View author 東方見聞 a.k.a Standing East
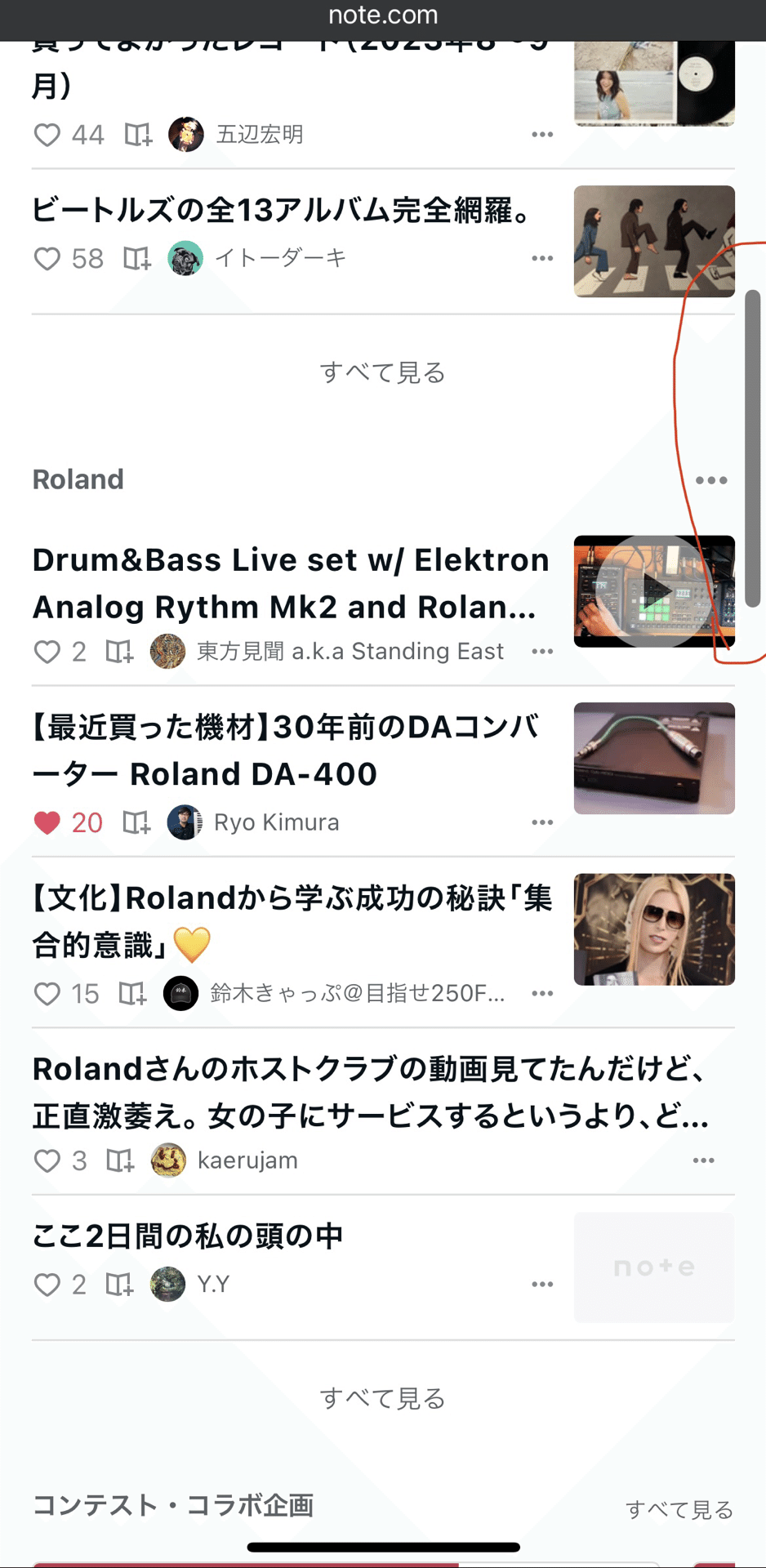The image size is (766, 1568). [x=350, y=652]
